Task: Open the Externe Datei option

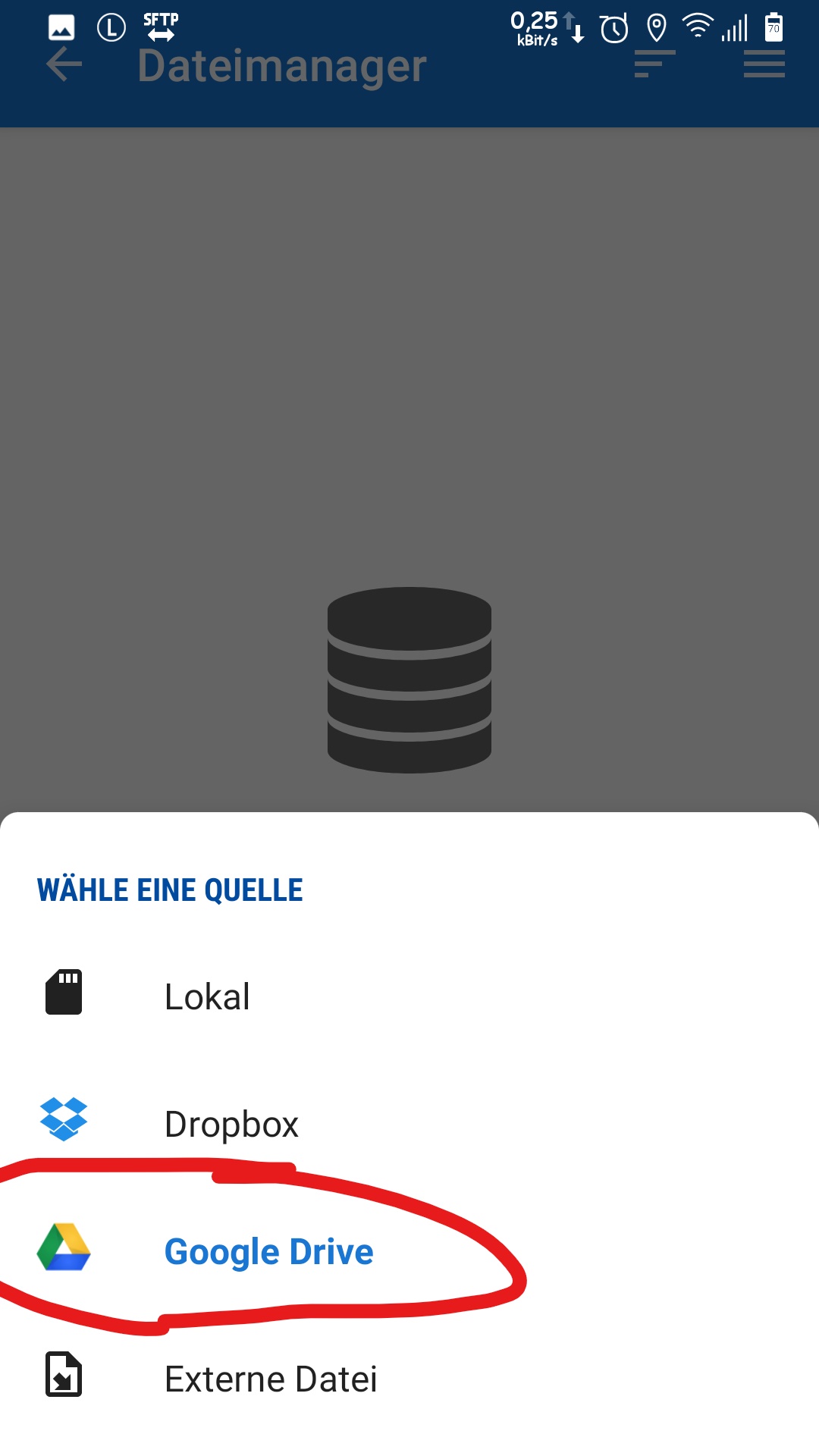Action: coord(271,1379)
